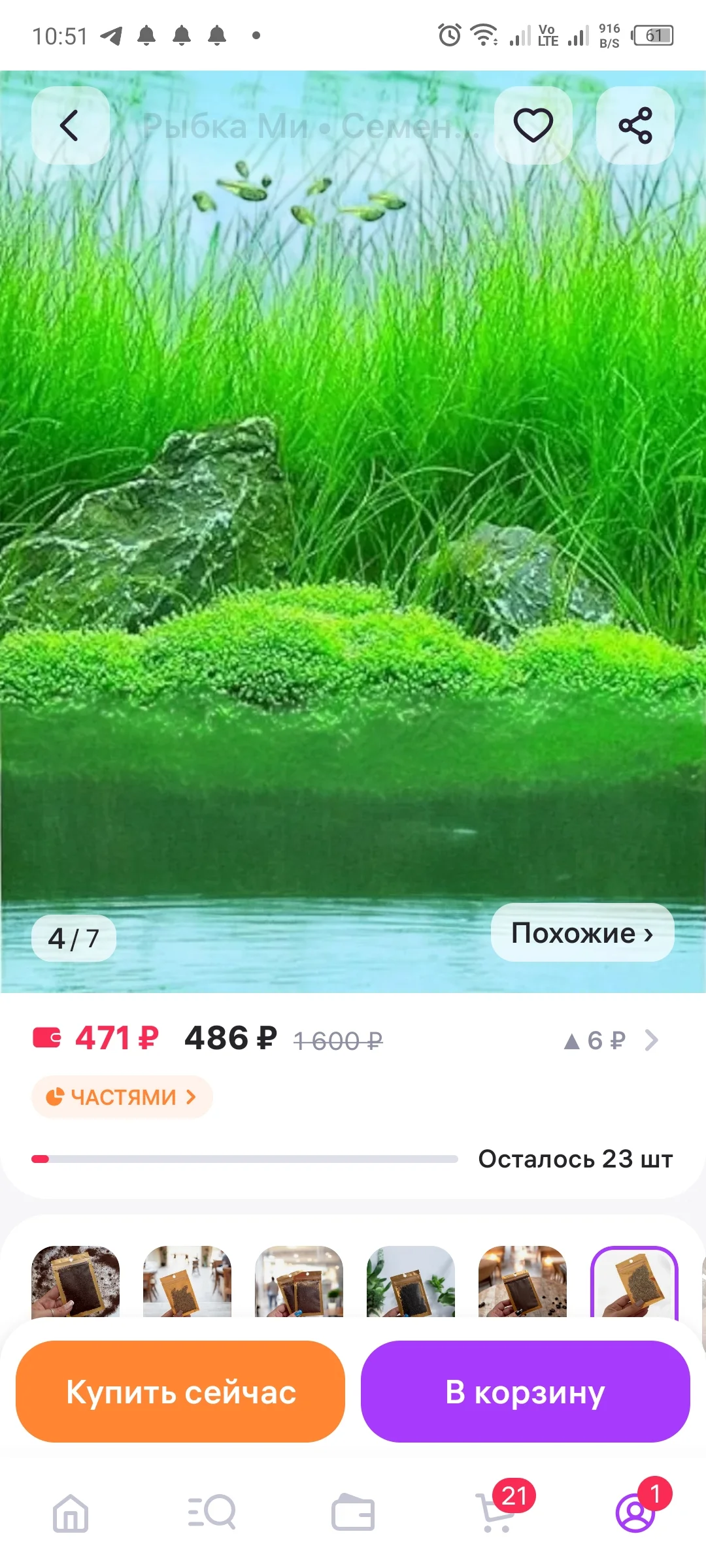
Task: Open search using the magnifier icon
Action: 211,1514
